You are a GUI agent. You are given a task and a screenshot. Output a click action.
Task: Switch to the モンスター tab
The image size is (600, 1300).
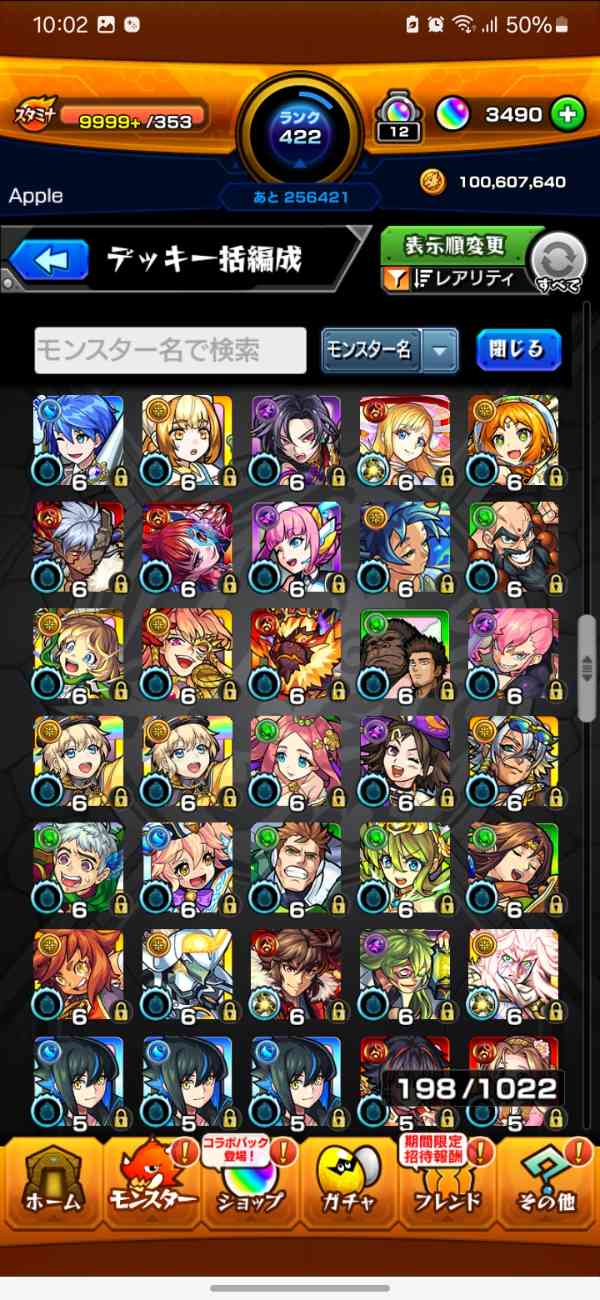[149, 1183]
